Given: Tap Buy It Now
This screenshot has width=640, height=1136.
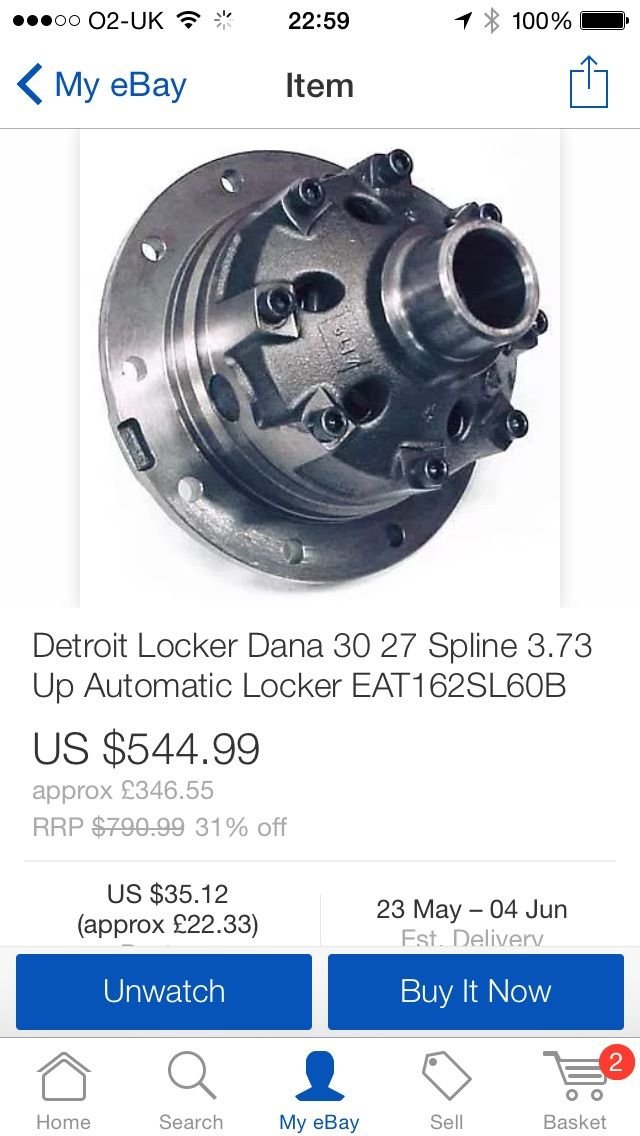Looking at the screenshot, I should 476,991.
